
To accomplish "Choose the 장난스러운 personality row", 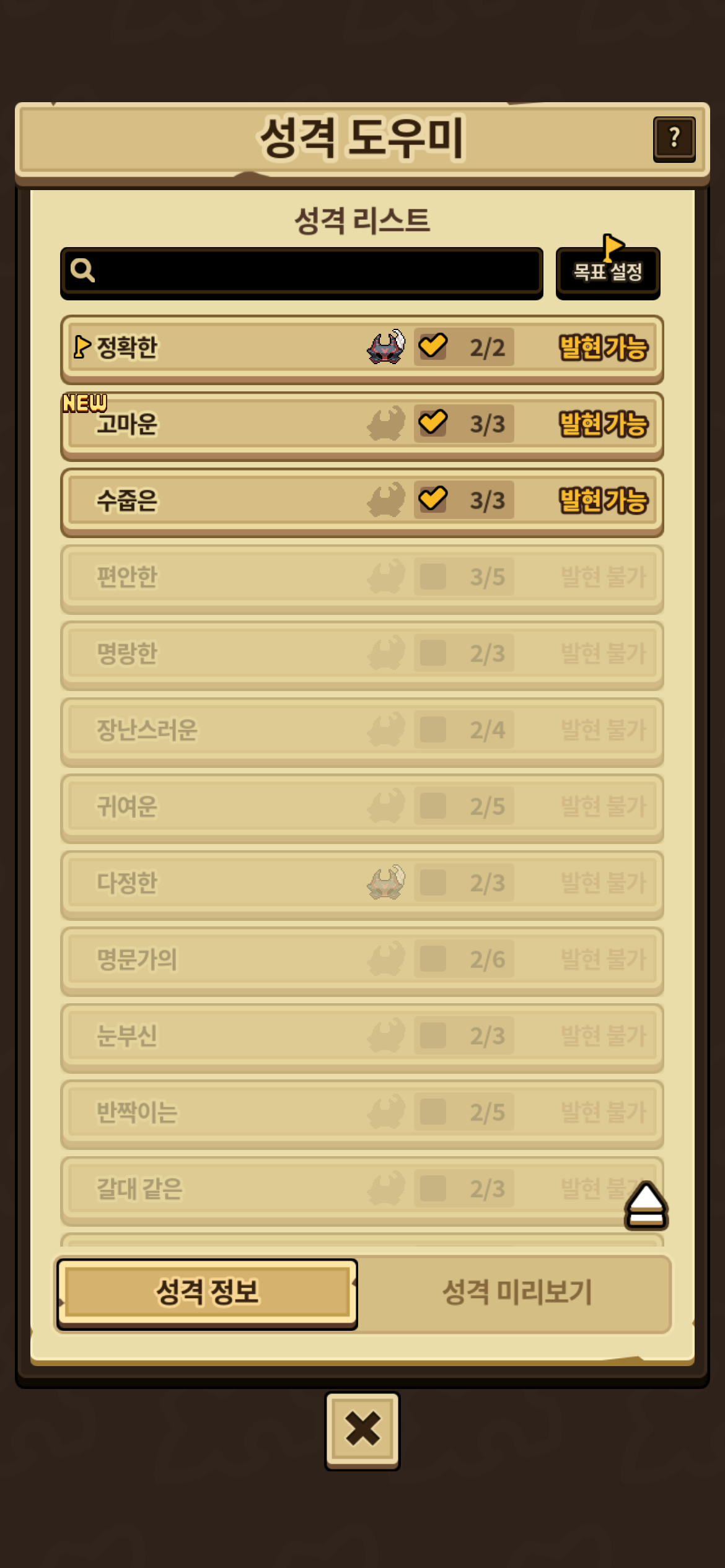I will [362, 732].
